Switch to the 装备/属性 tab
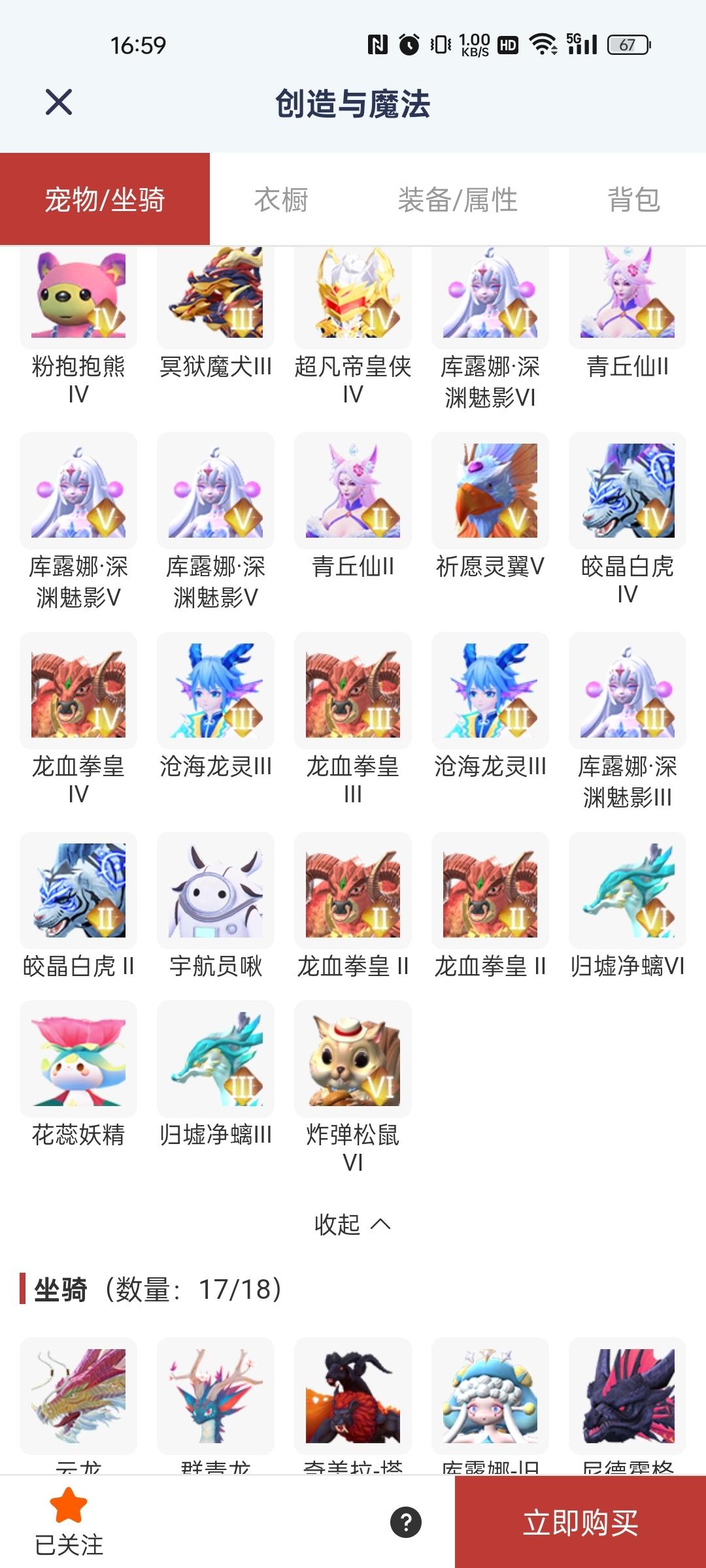706x1568 pixels. pos(458,199)
